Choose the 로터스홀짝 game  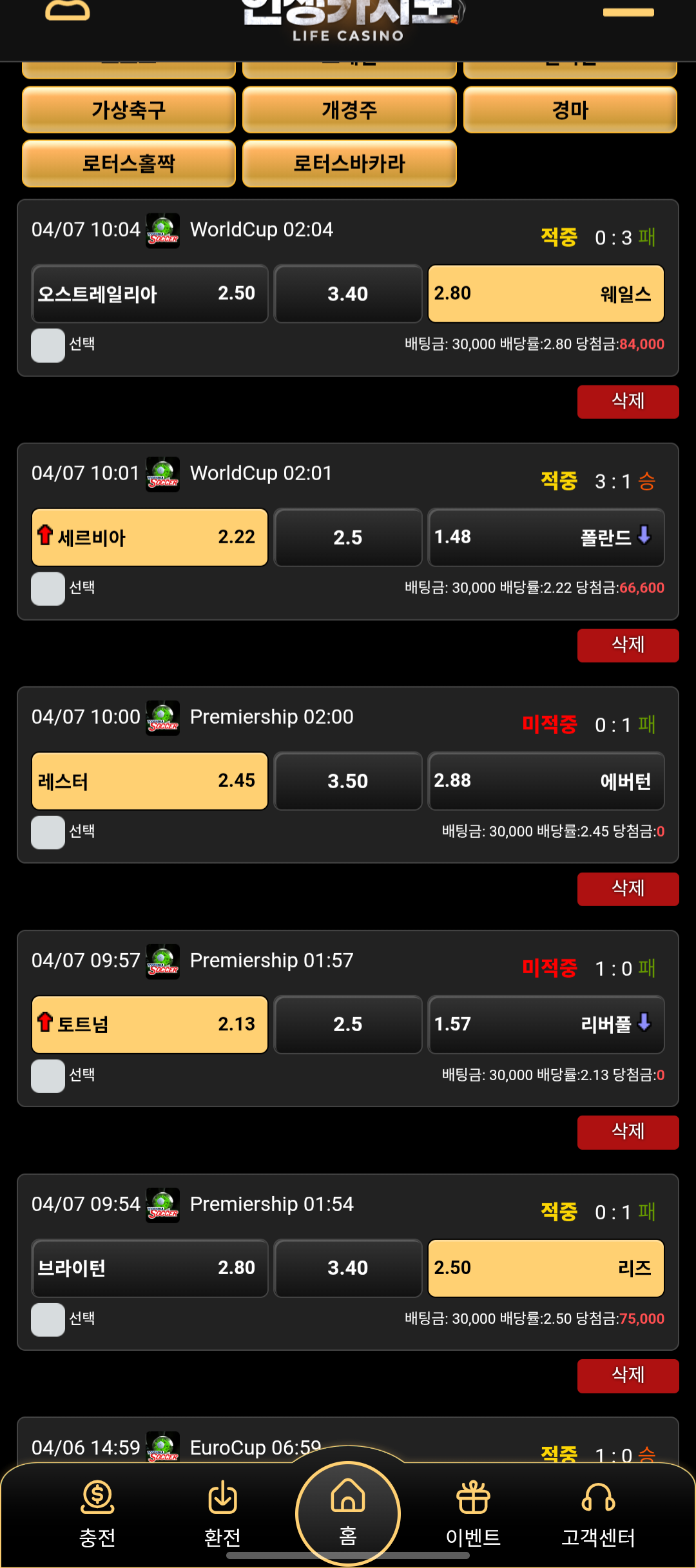click(x=129, y=164)
